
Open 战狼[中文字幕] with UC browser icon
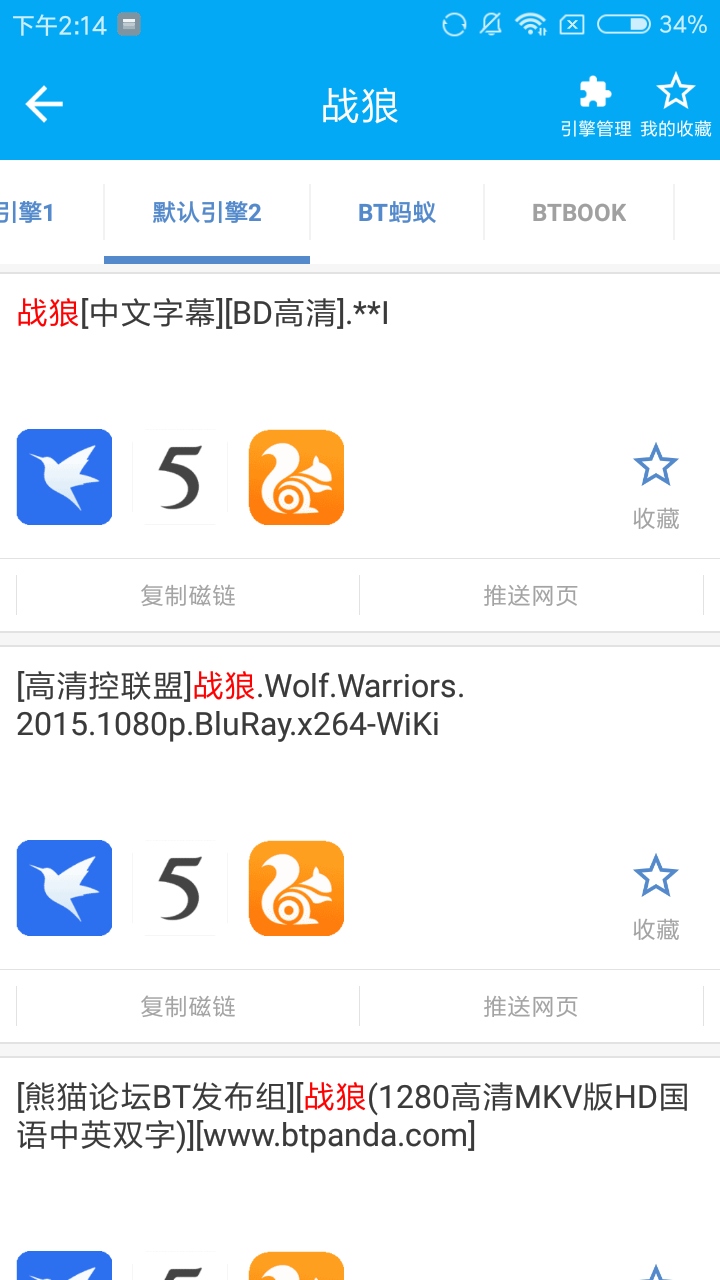pos(296,477)
